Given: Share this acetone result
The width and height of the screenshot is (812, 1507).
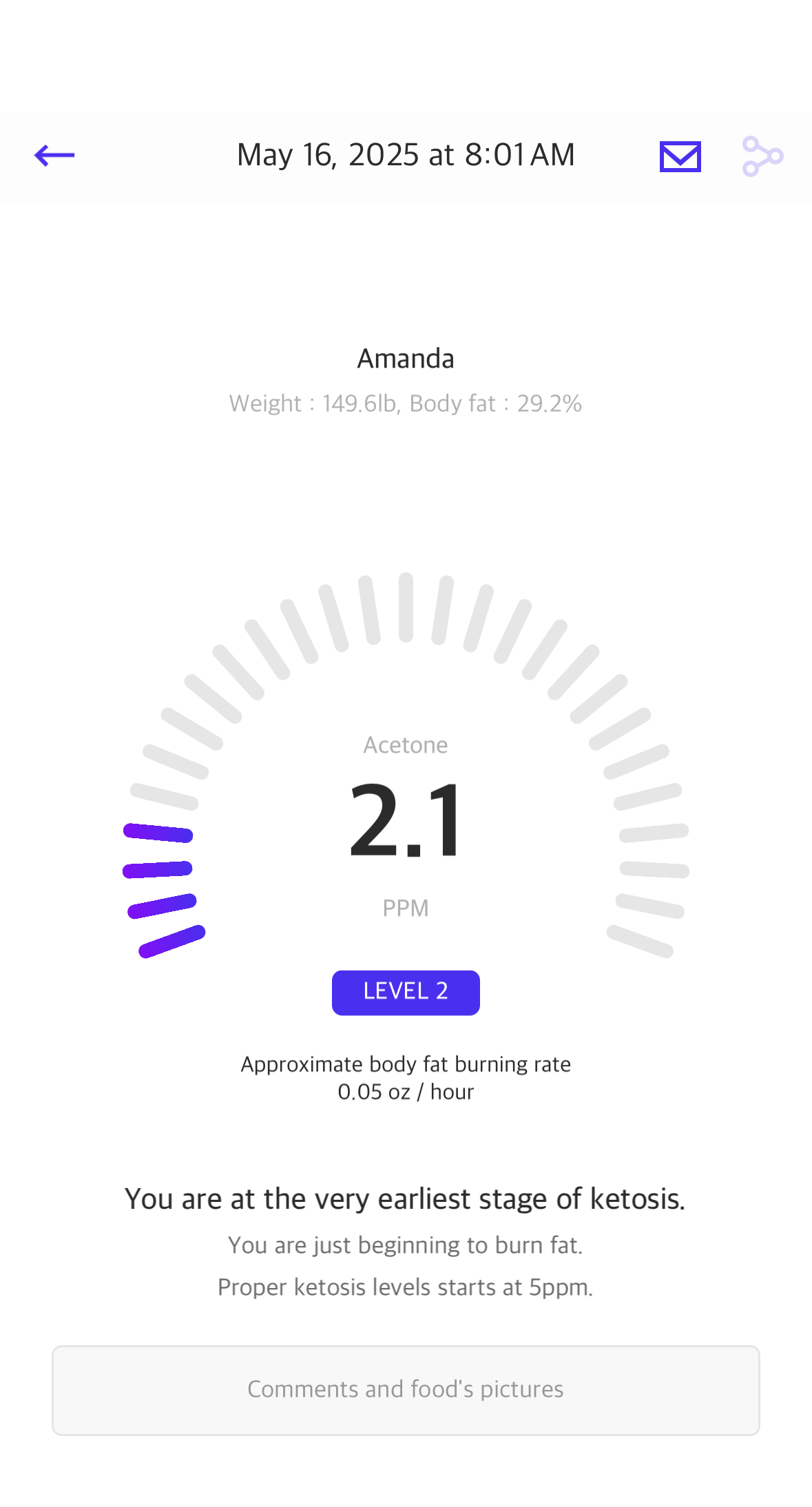Looking at the screenshot, I should pyautogui.click(x=762, y=156).
